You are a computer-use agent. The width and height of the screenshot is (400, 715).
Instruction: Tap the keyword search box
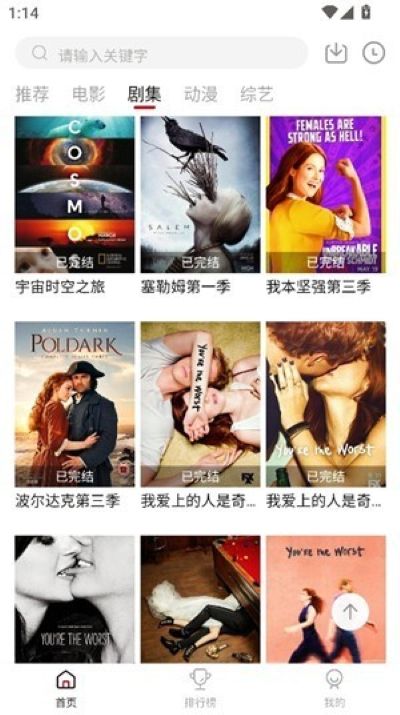[x=161, y=53]
